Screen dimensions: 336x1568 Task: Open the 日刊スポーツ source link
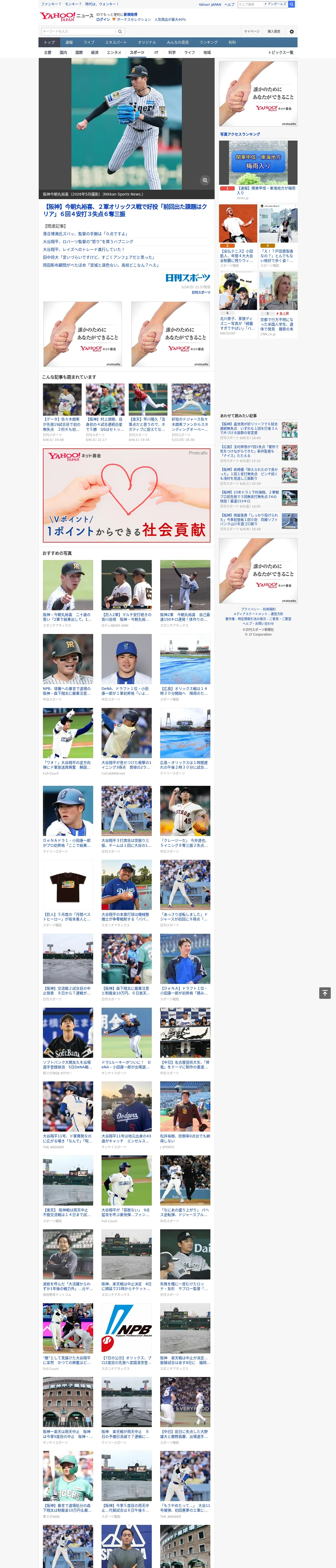pos(201,293)
